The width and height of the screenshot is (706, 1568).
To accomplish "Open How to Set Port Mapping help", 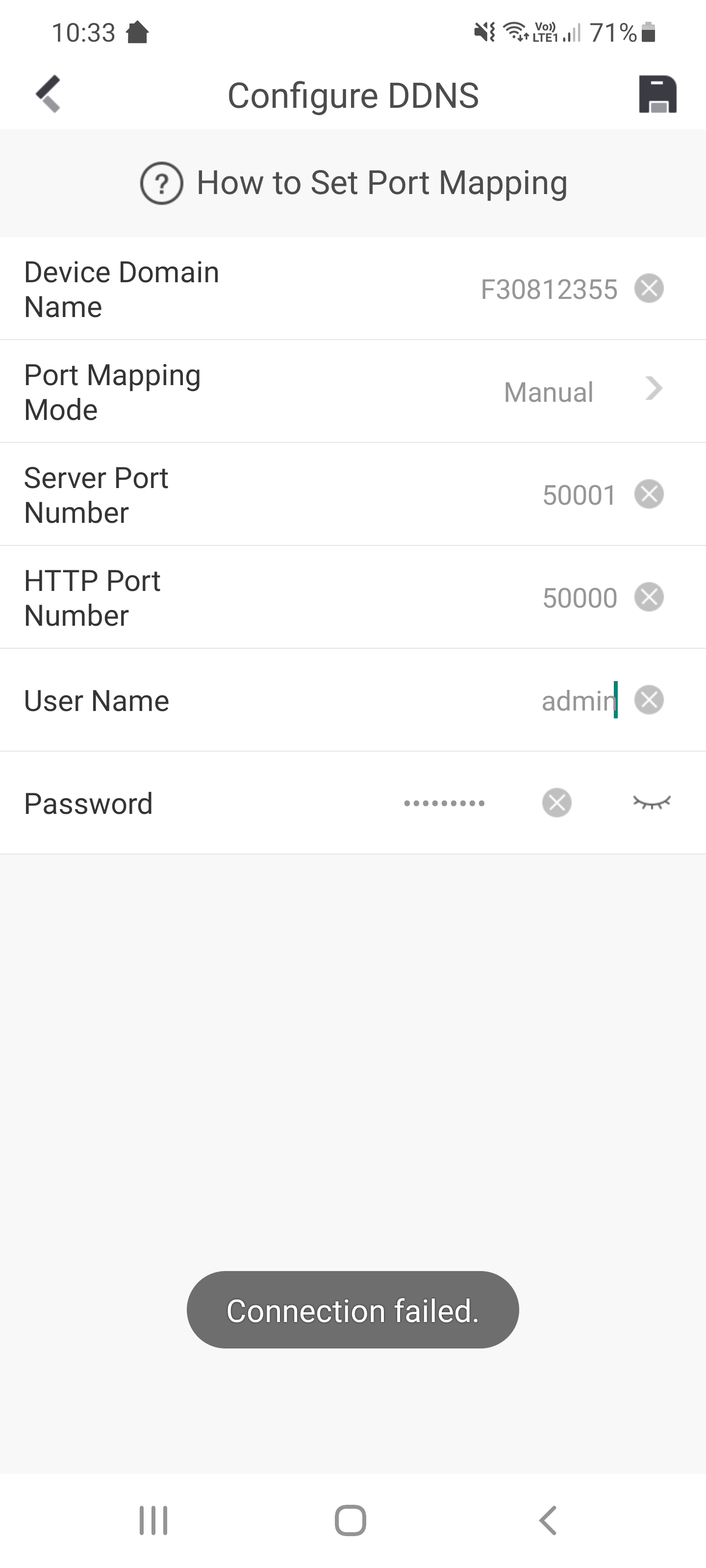I will [353, 183].
